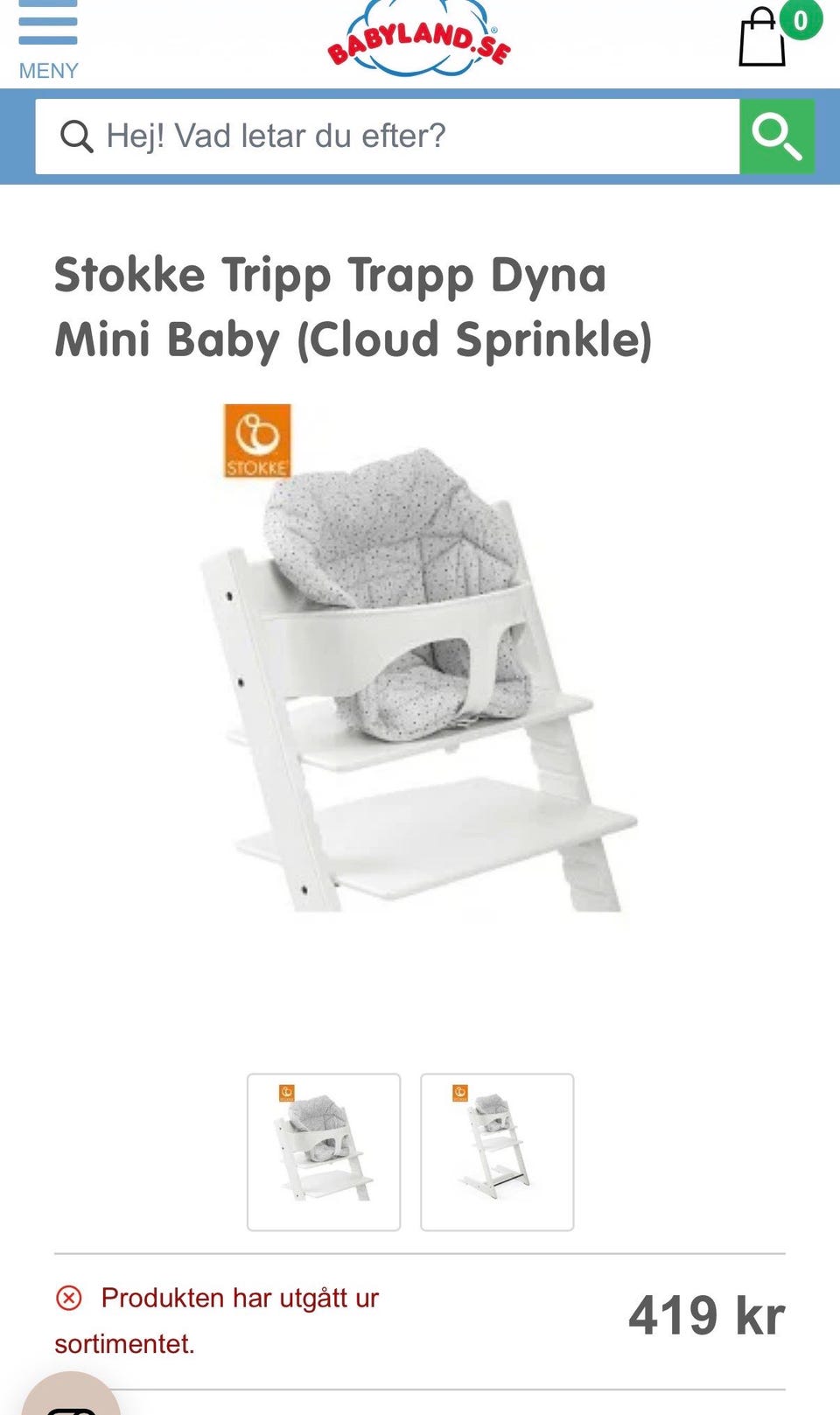The width and height of the screenshot is (840, 1415).
Task: Select the second full-chair thumbnail
Action: 497,1152
